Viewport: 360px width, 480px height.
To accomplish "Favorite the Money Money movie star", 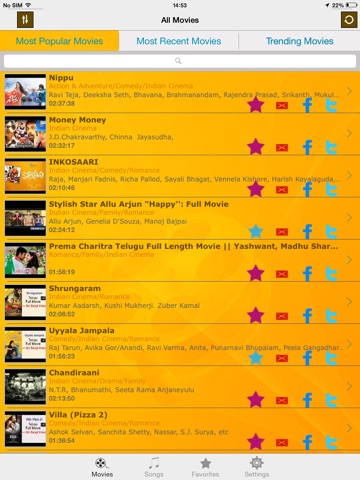I will click(x=256, y=147).
